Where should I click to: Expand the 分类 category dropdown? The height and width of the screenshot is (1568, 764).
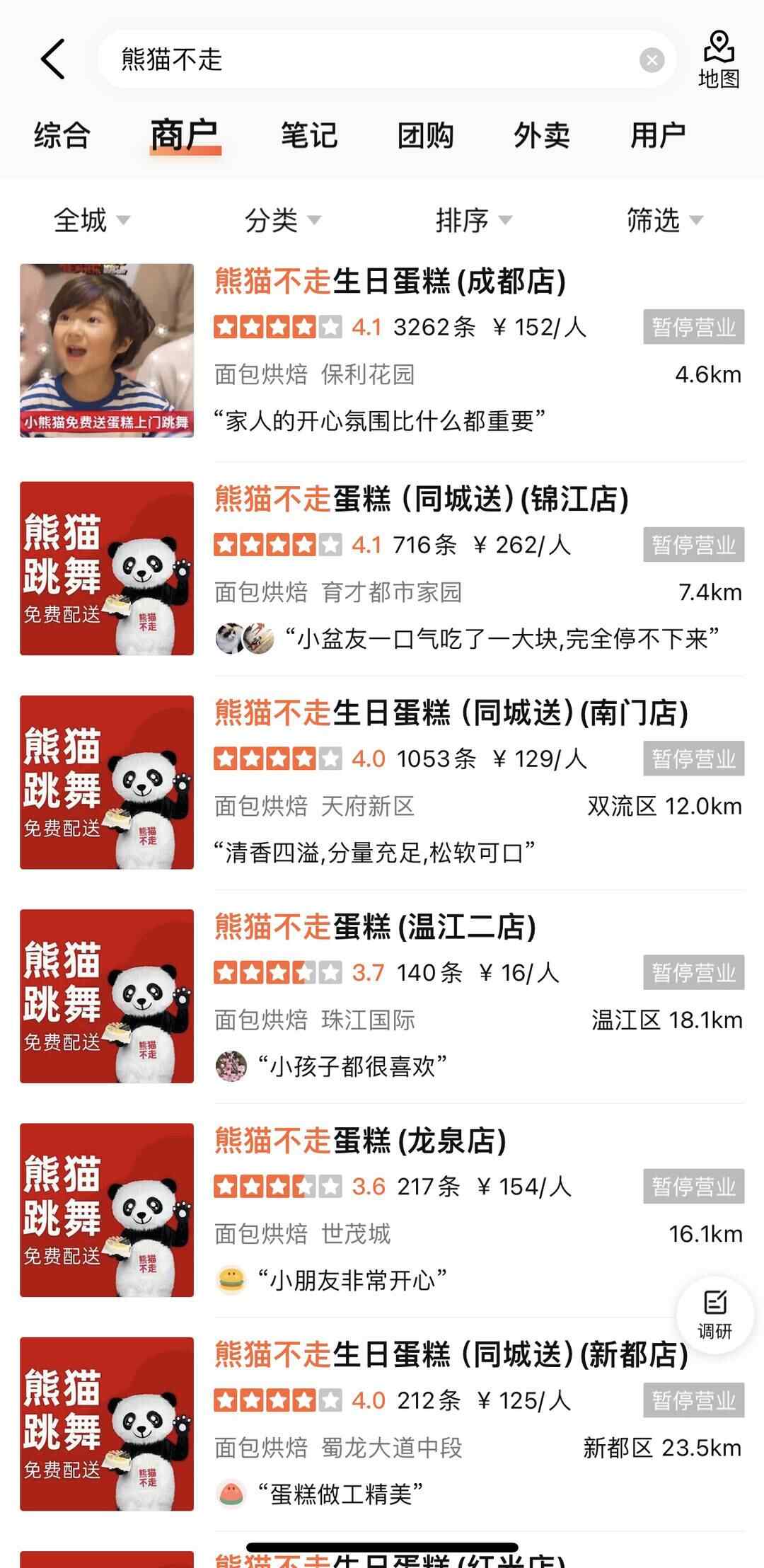coord(282,220)
